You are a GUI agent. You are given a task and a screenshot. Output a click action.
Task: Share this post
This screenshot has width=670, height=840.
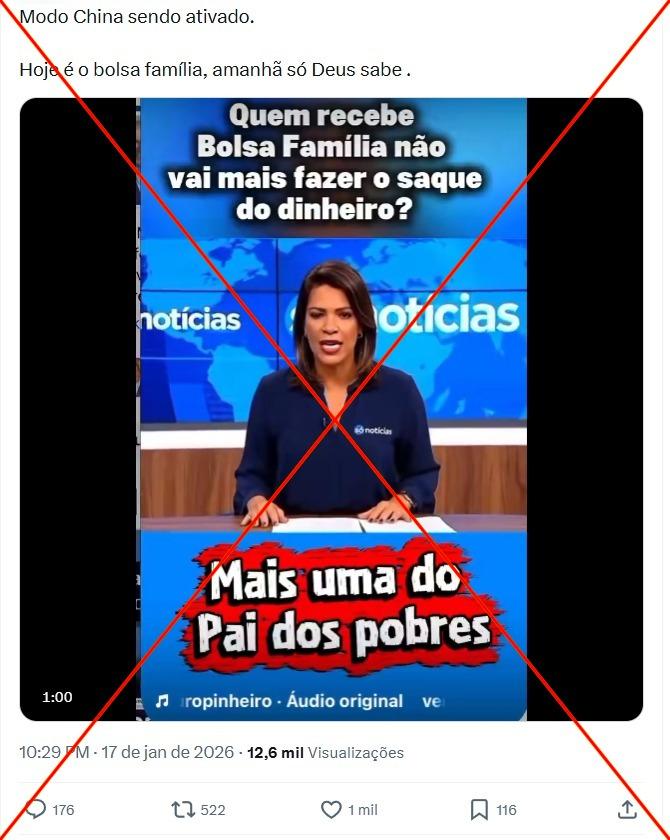point(627,809)
